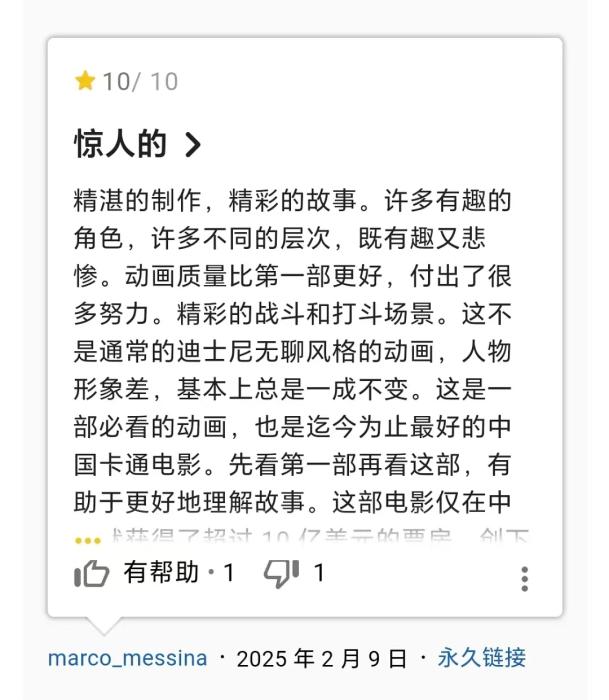The width and height of the screenshot is (609, 700).
Task: Open the full review titled 惊人的
Action: coord(138,145)
